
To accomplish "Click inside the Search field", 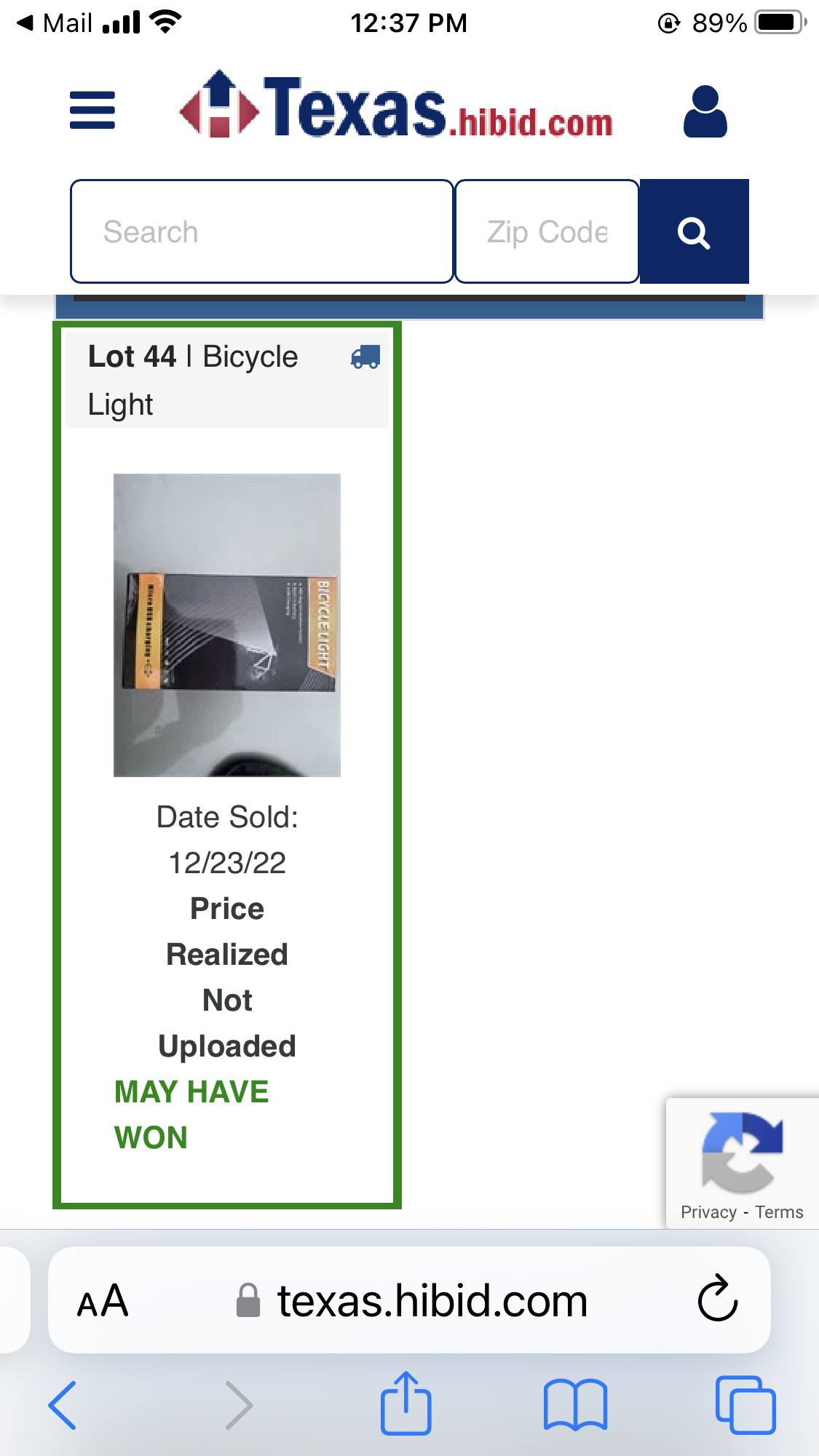I will pyautogui.click(x=261, y=231).
